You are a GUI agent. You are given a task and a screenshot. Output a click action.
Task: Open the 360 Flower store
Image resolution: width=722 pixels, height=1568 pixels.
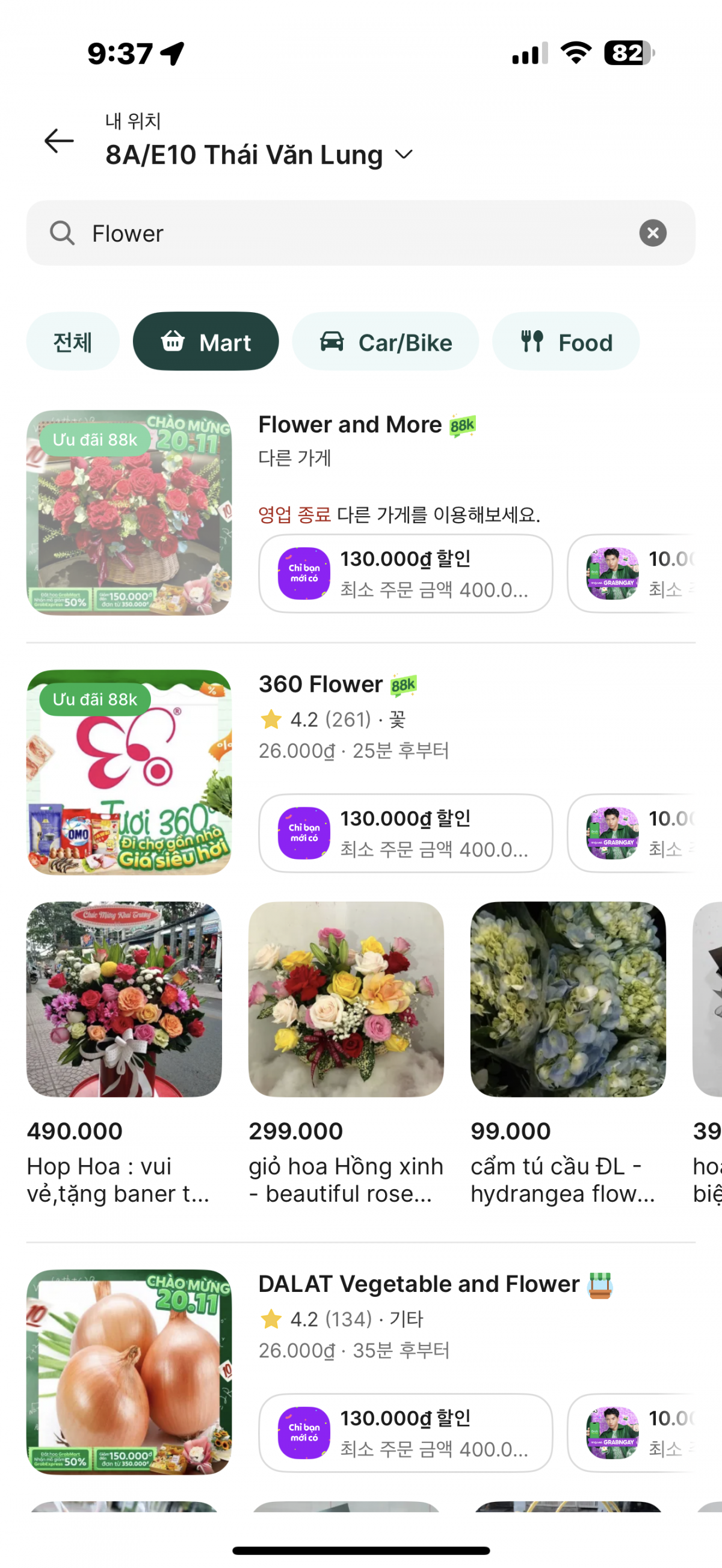coord(321,685)
